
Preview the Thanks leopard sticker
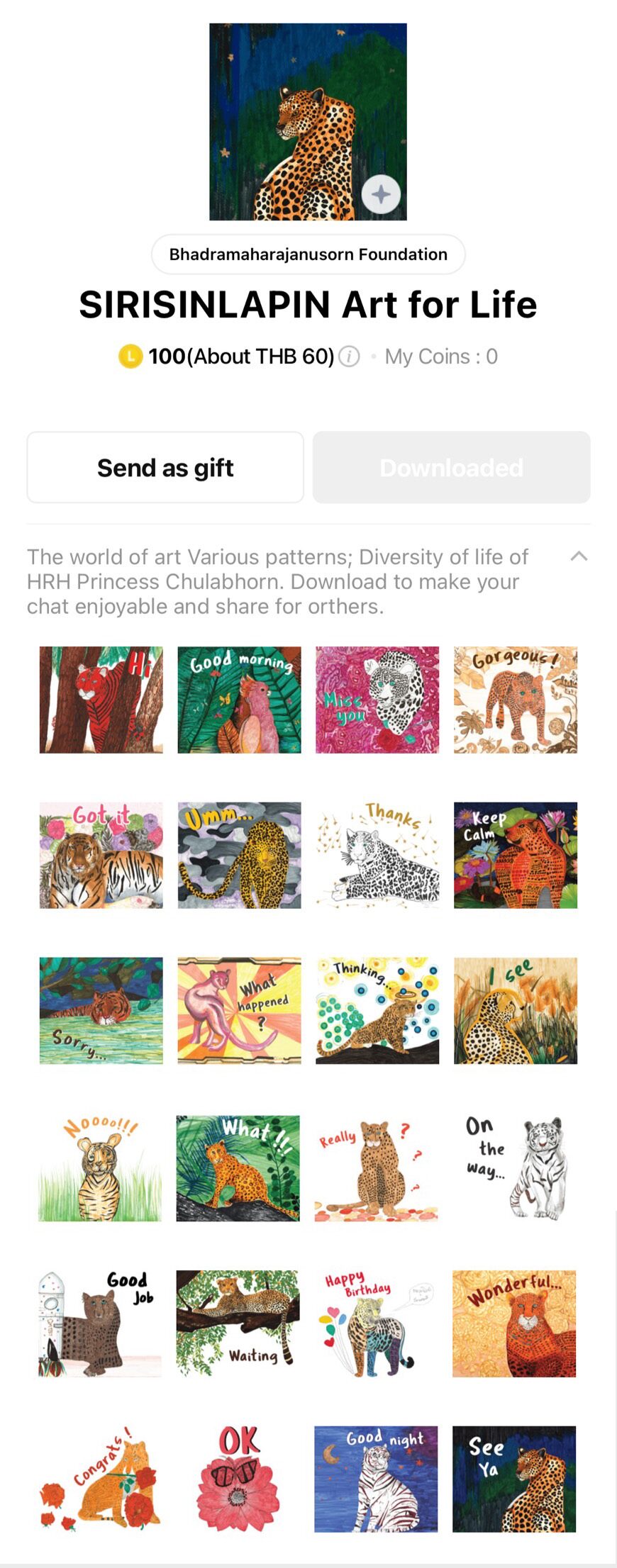[x=377, y=855]
